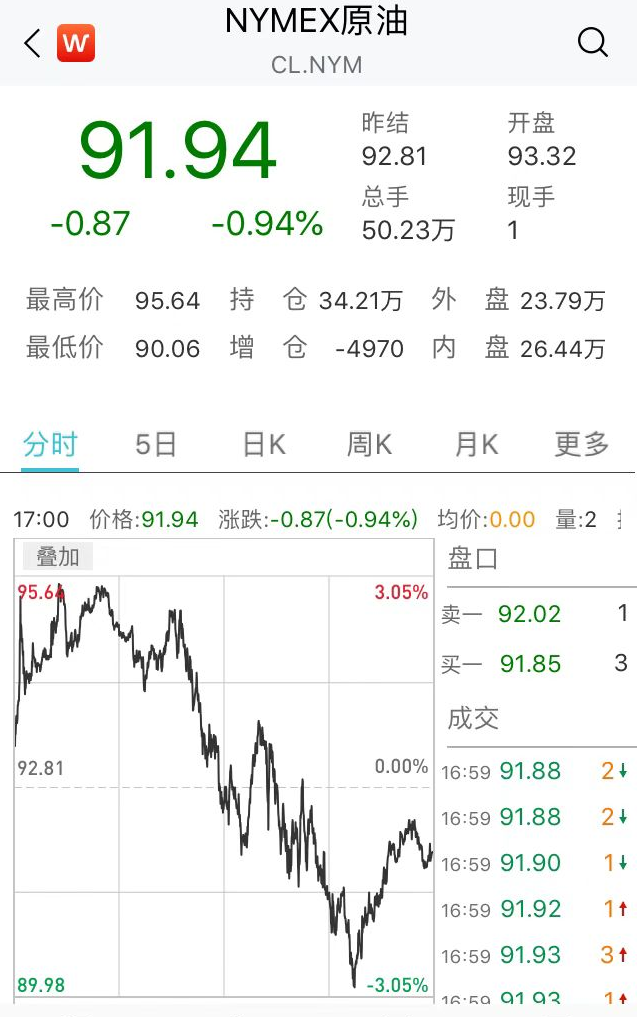Screen dimensions: 637x1017
Task: Open the 更多 chart options
Action: [582, 444]
